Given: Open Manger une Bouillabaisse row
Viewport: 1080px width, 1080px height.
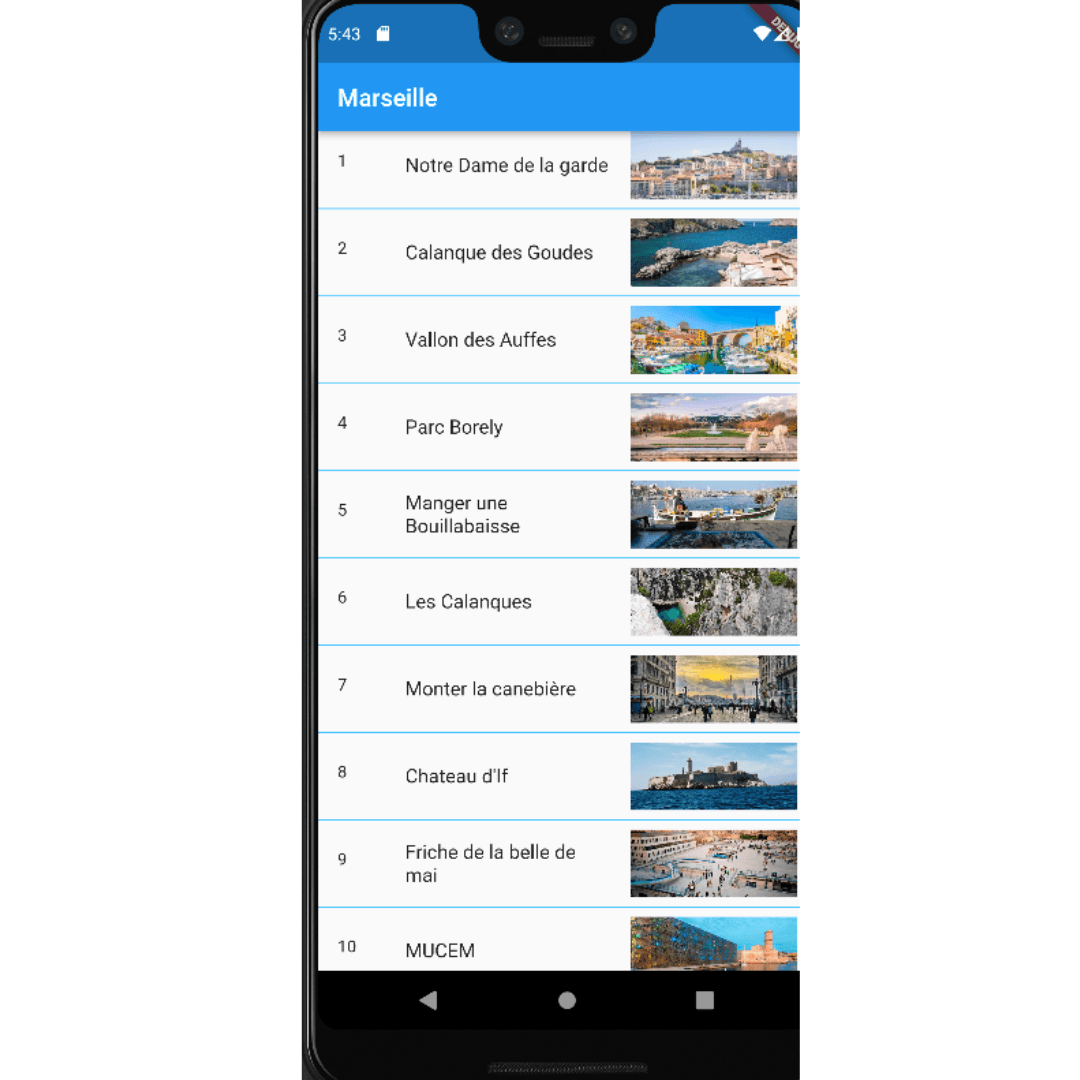Looking at the screenshot, I should 462,514.
